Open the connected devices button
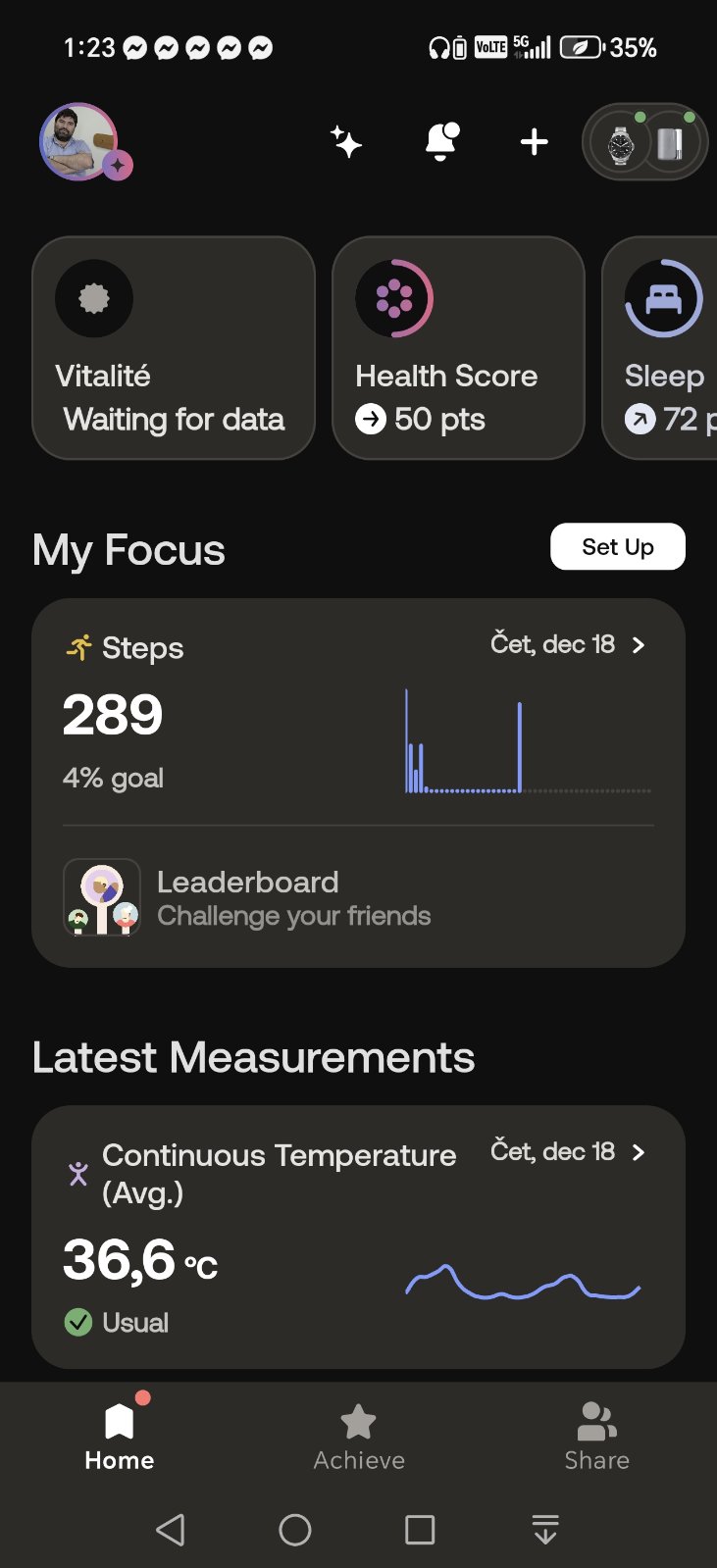 click(x=644, y=144)
